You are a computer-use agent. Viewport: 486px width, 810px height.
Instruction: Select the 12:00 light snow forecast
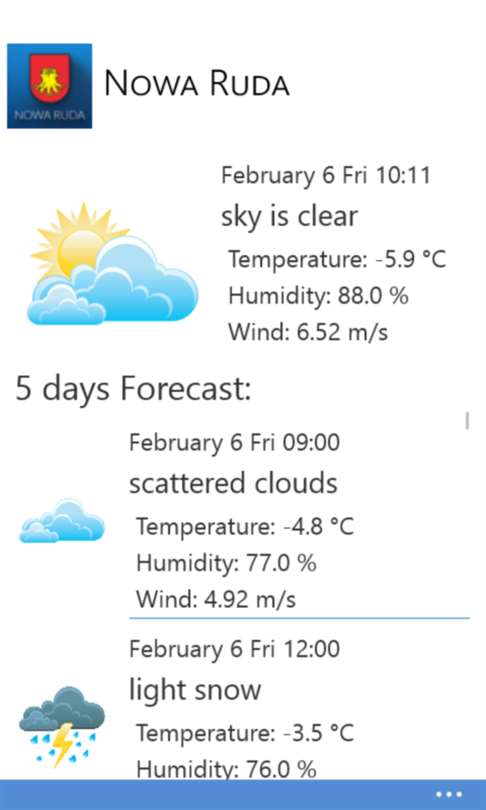[x=243, y=707]
